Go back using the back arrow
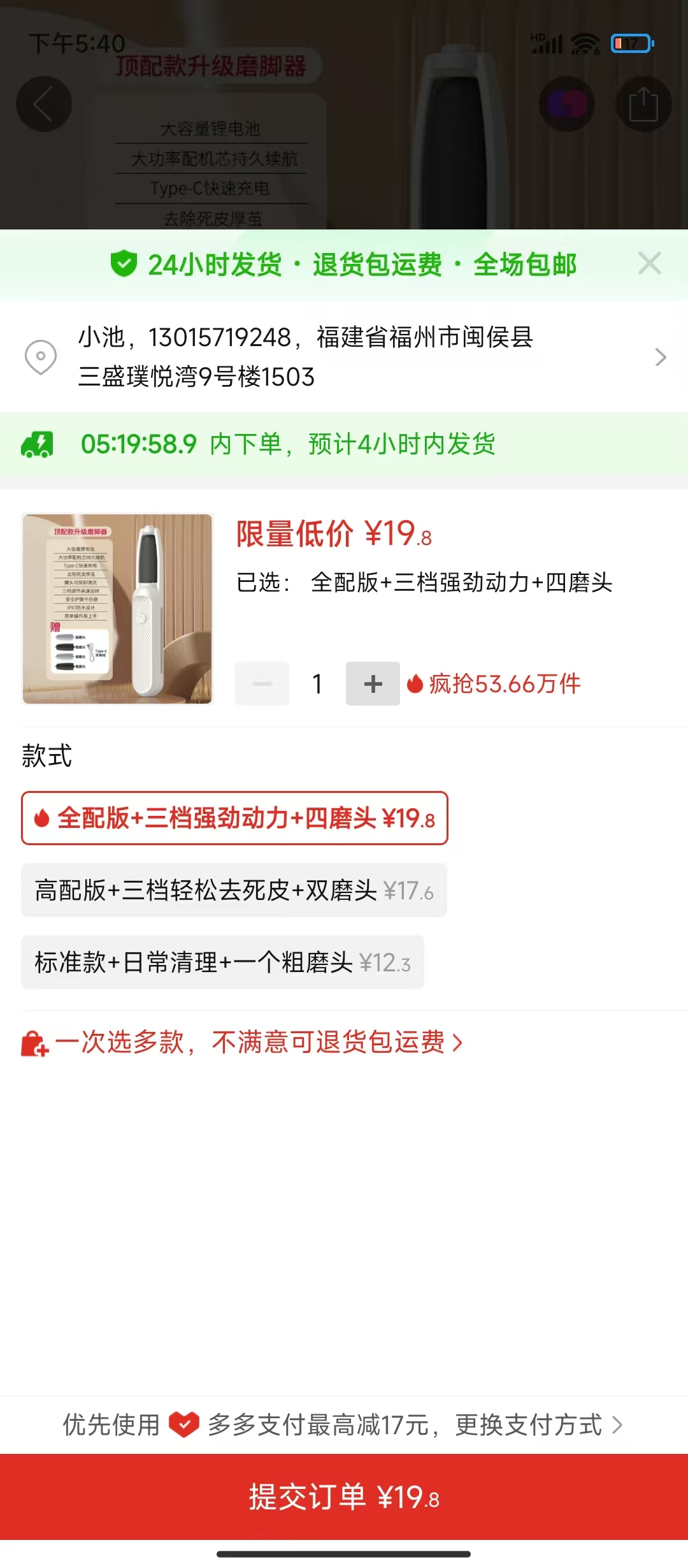688x1568 pixels. (43, 104)
